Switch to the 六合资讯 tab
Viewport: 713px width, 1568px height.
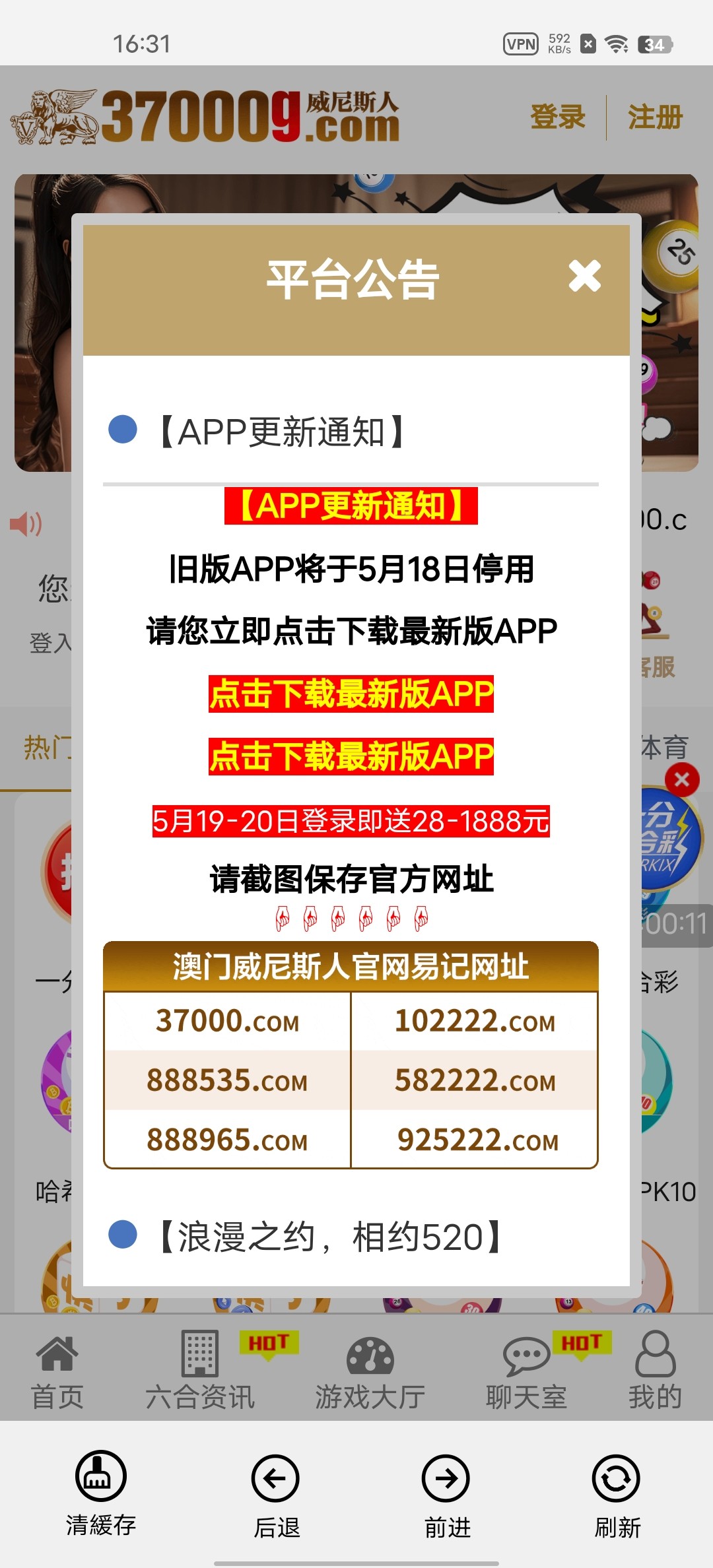200,1373
